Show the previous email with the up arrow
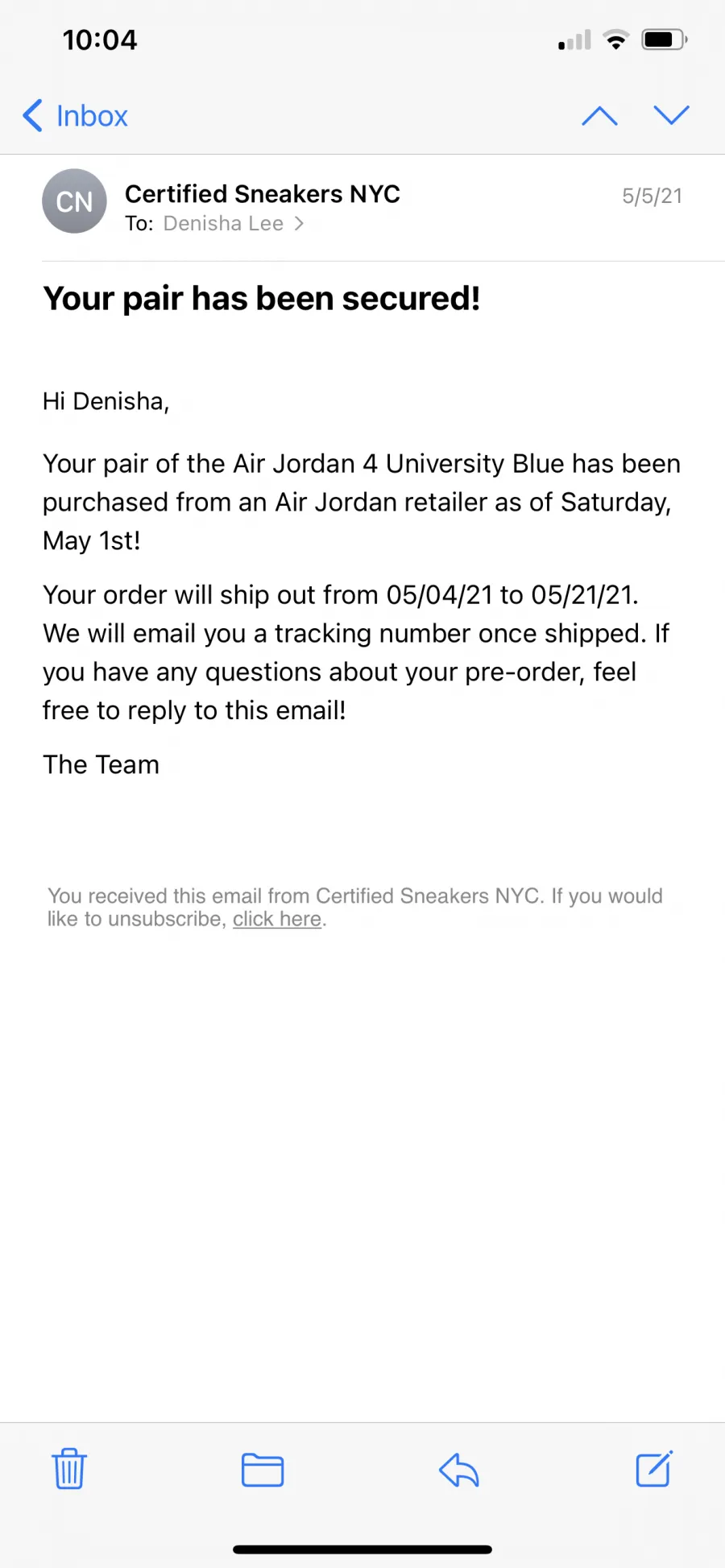 [599, 116]
